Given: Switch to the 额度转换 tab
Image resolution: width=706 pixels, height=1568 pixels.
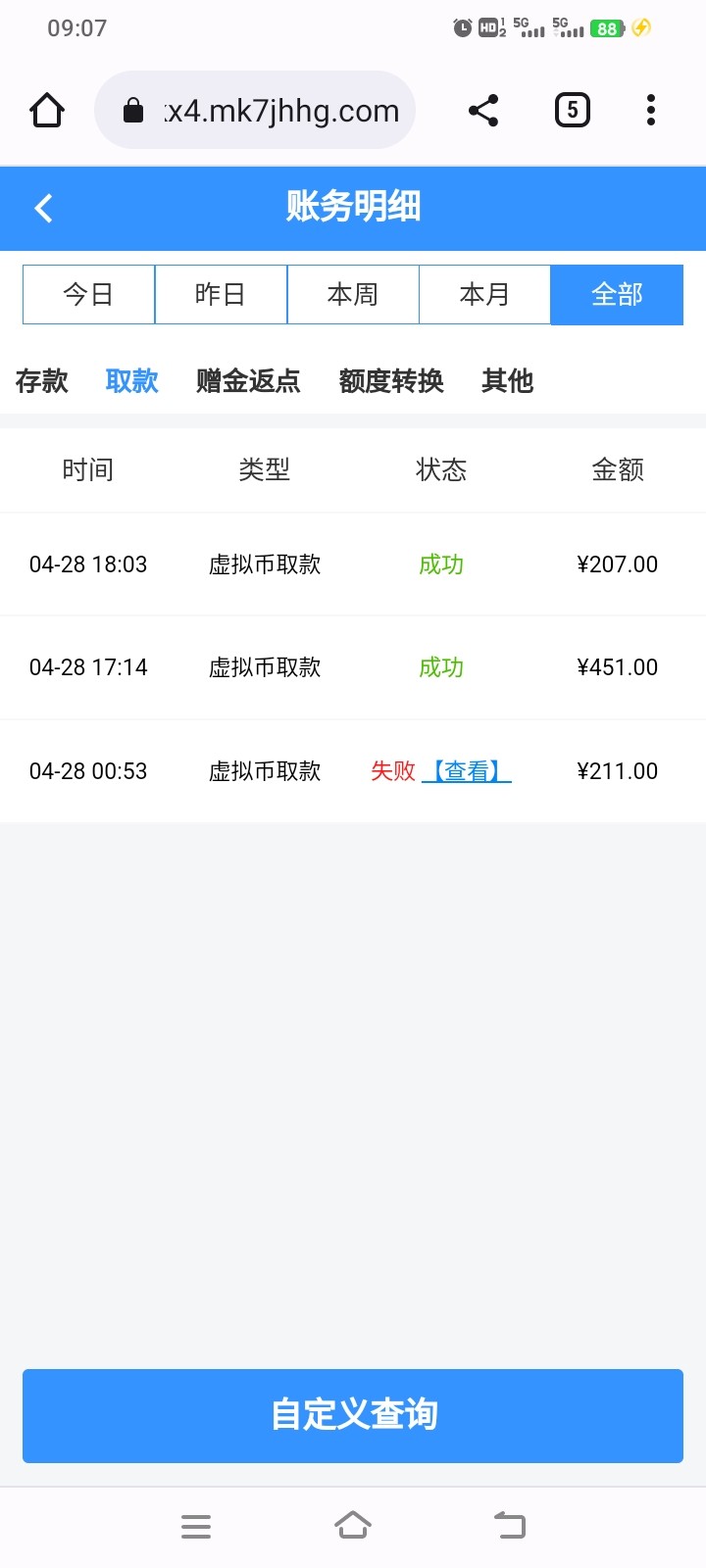Looking at the screenshot, I should 391,381.
